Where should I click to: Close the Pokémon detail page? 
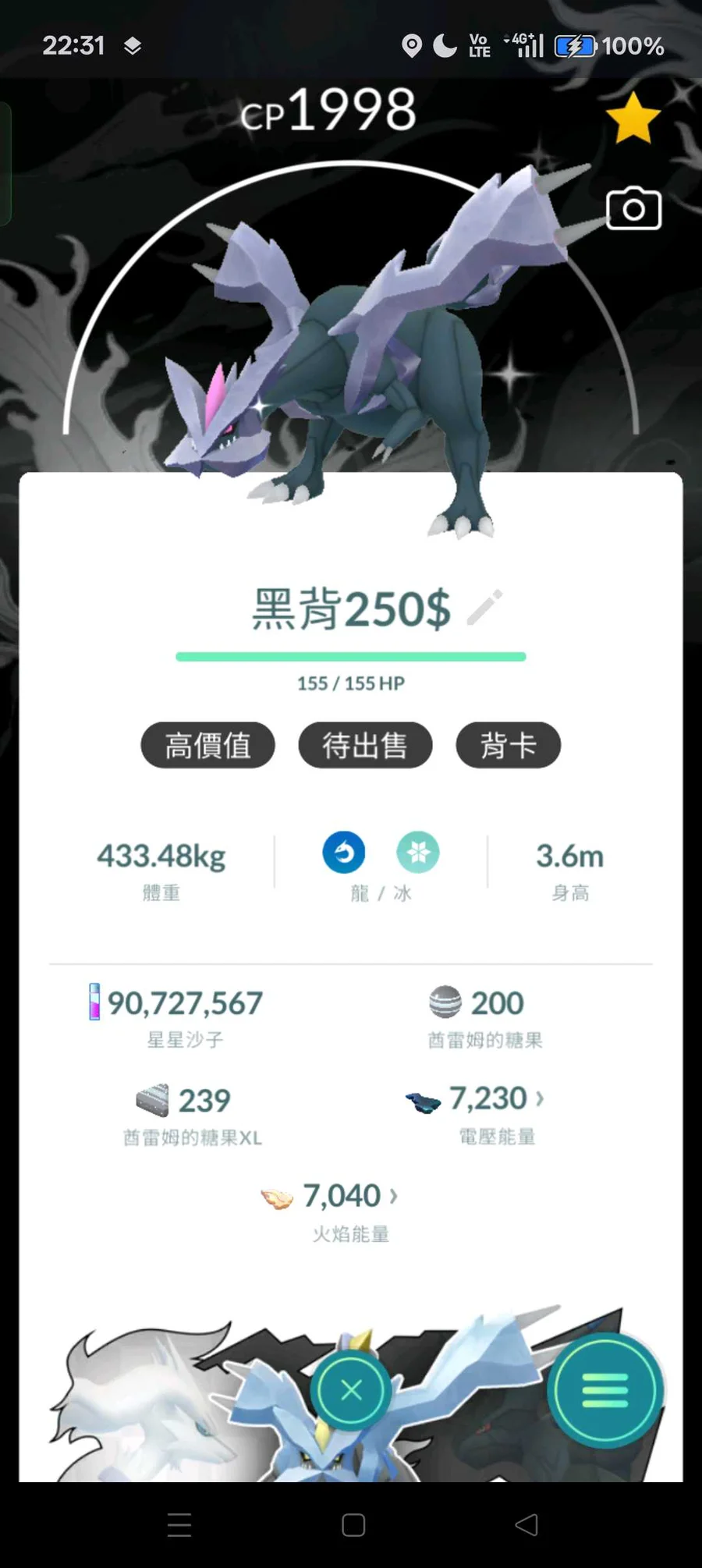pos(351,1389)
